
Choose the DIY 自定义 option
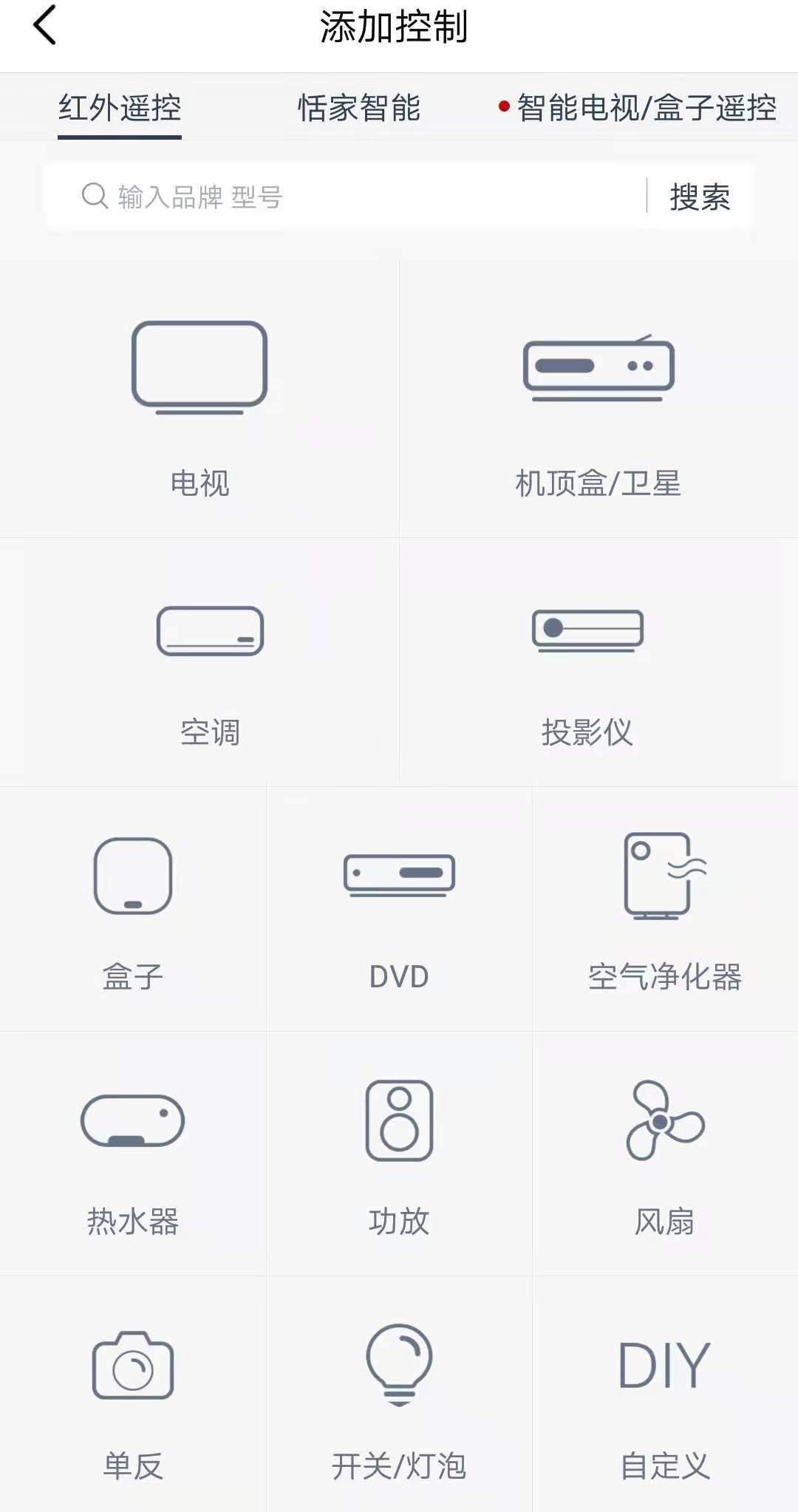pyautogui.click(x=665, y=1394)
